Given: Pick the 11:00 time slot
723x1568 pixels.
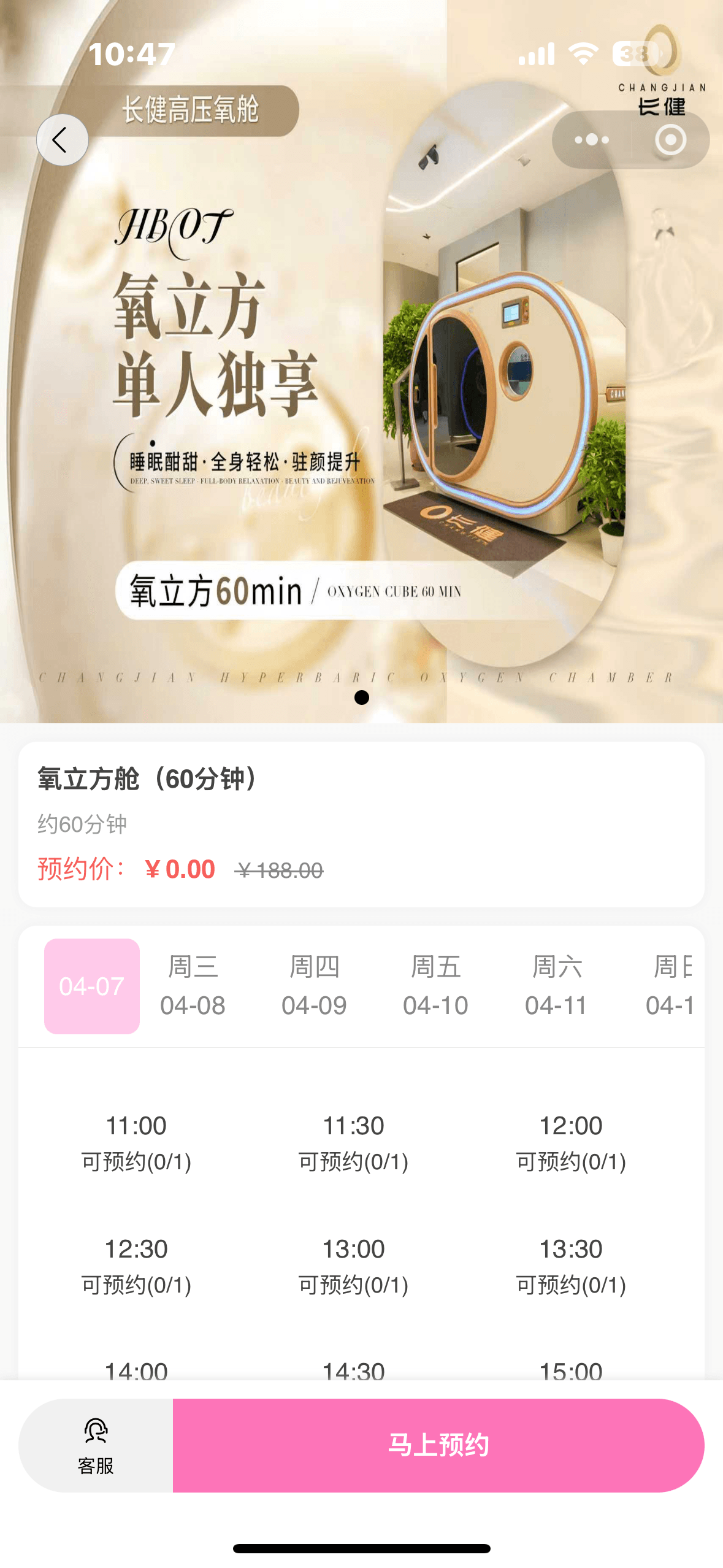Looking at the screenshot, I should pos(136,1142).
